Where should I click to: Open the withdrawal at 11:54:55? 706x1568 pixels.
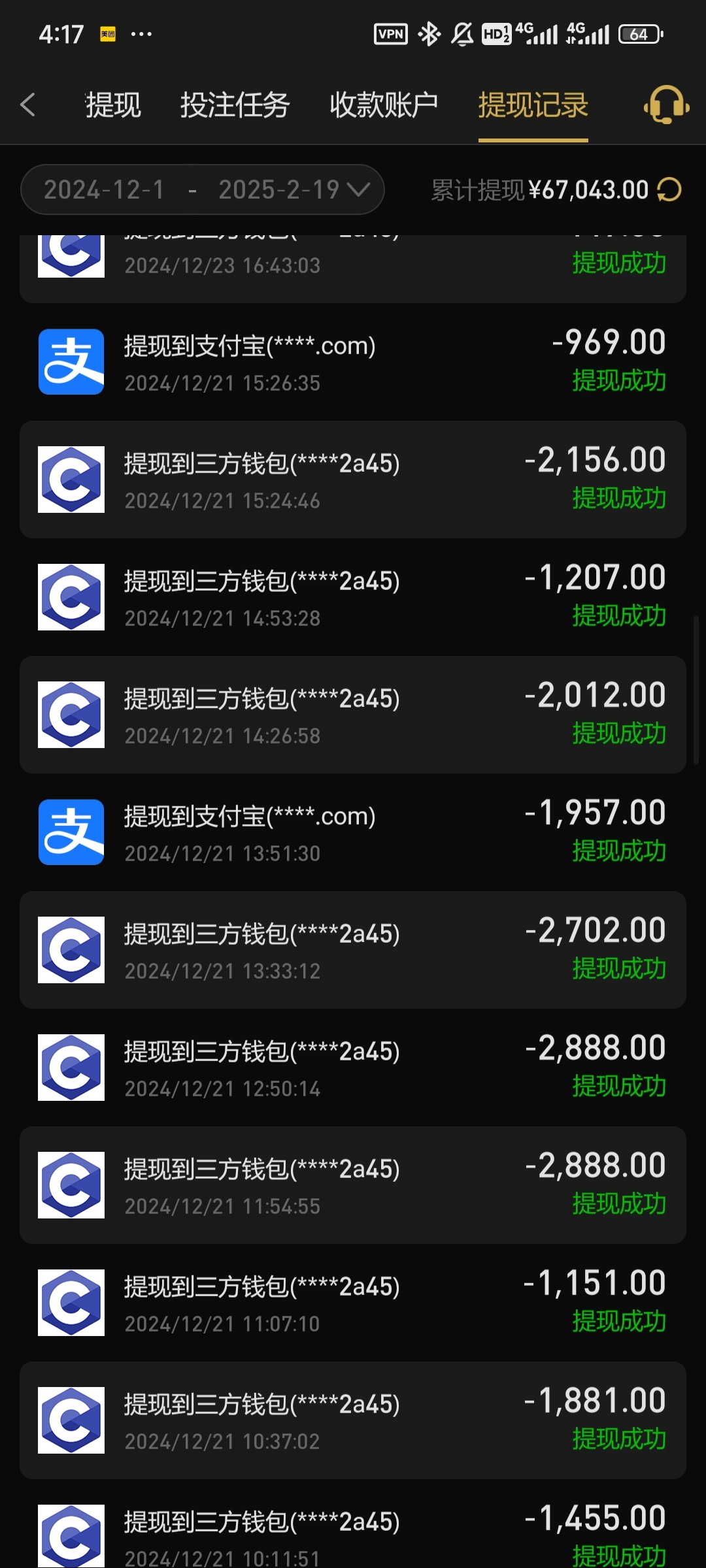[353, 1185]
